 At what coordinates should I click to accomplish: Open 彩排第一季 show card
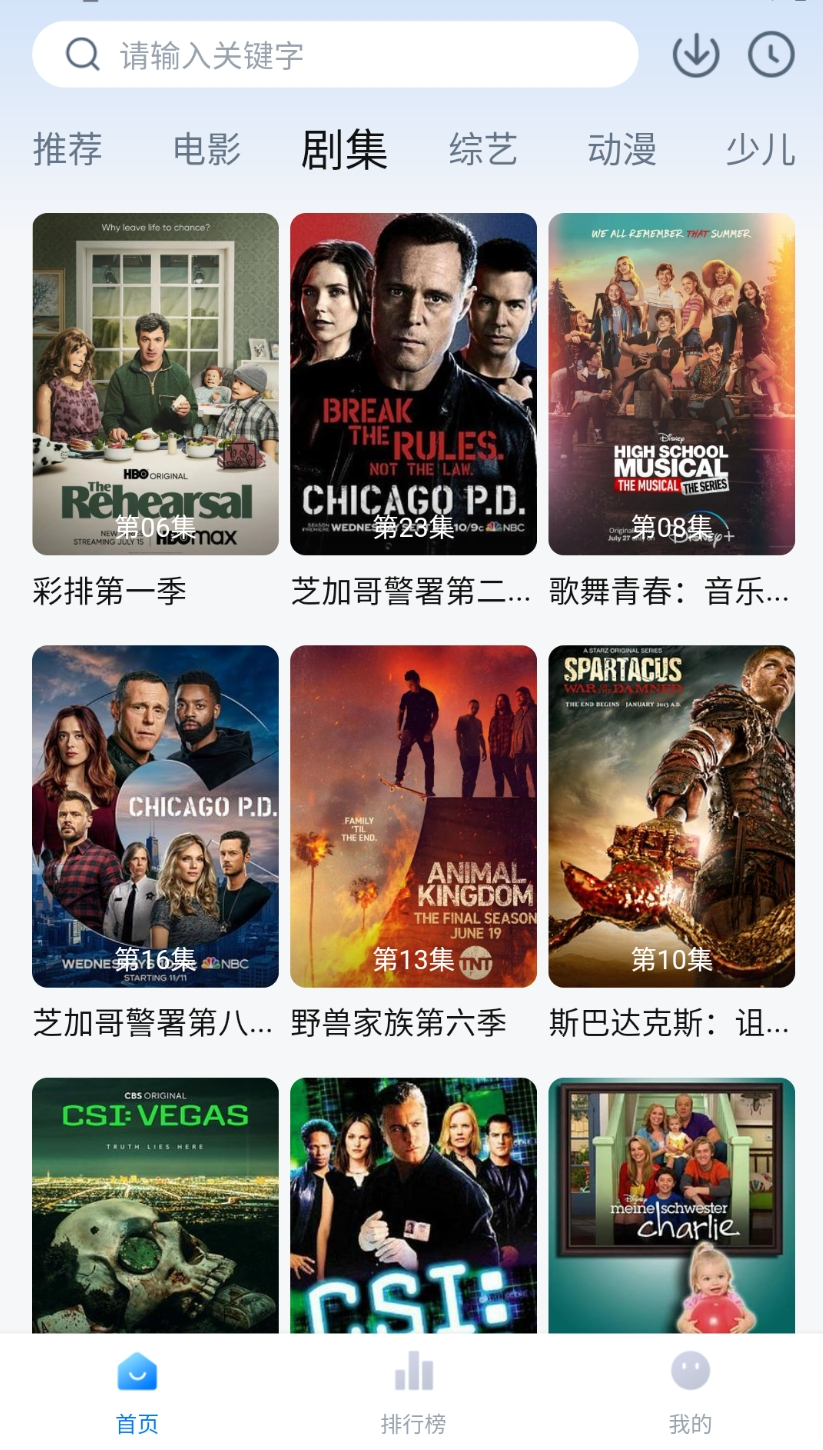(155, 384)
